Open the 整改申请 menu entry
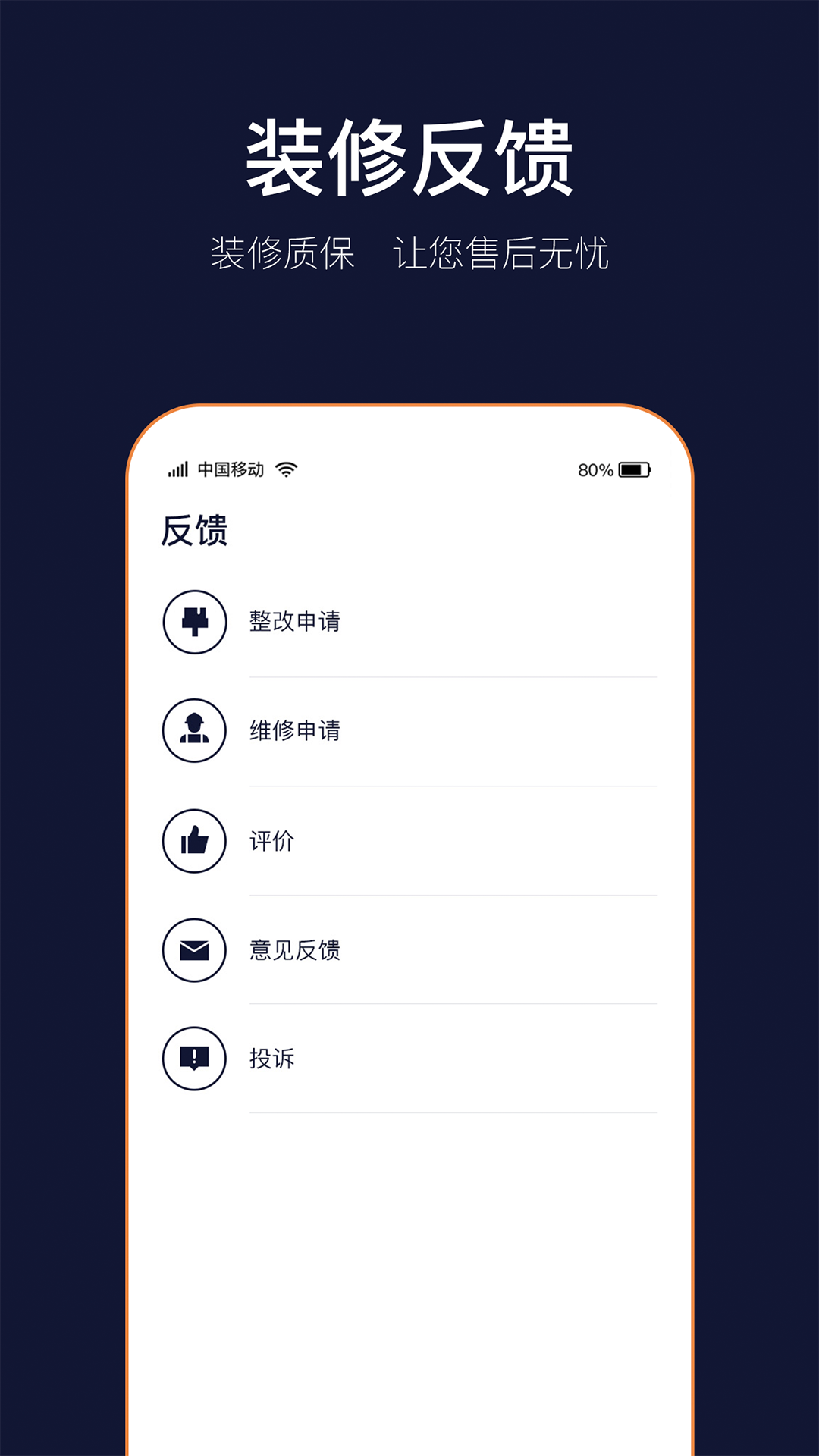Viewport: 819px width, 1456px height. click(x=295, y=623)
